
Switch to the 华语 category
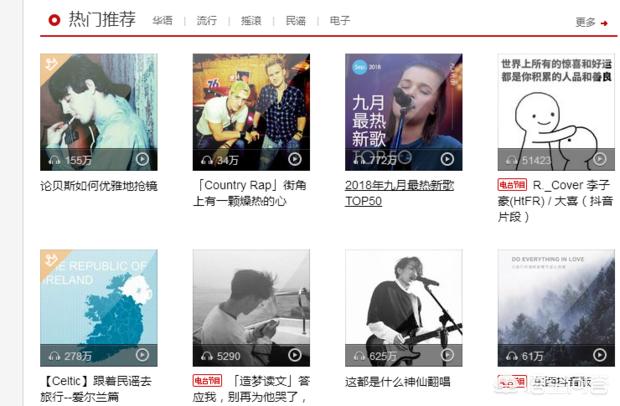162,21
